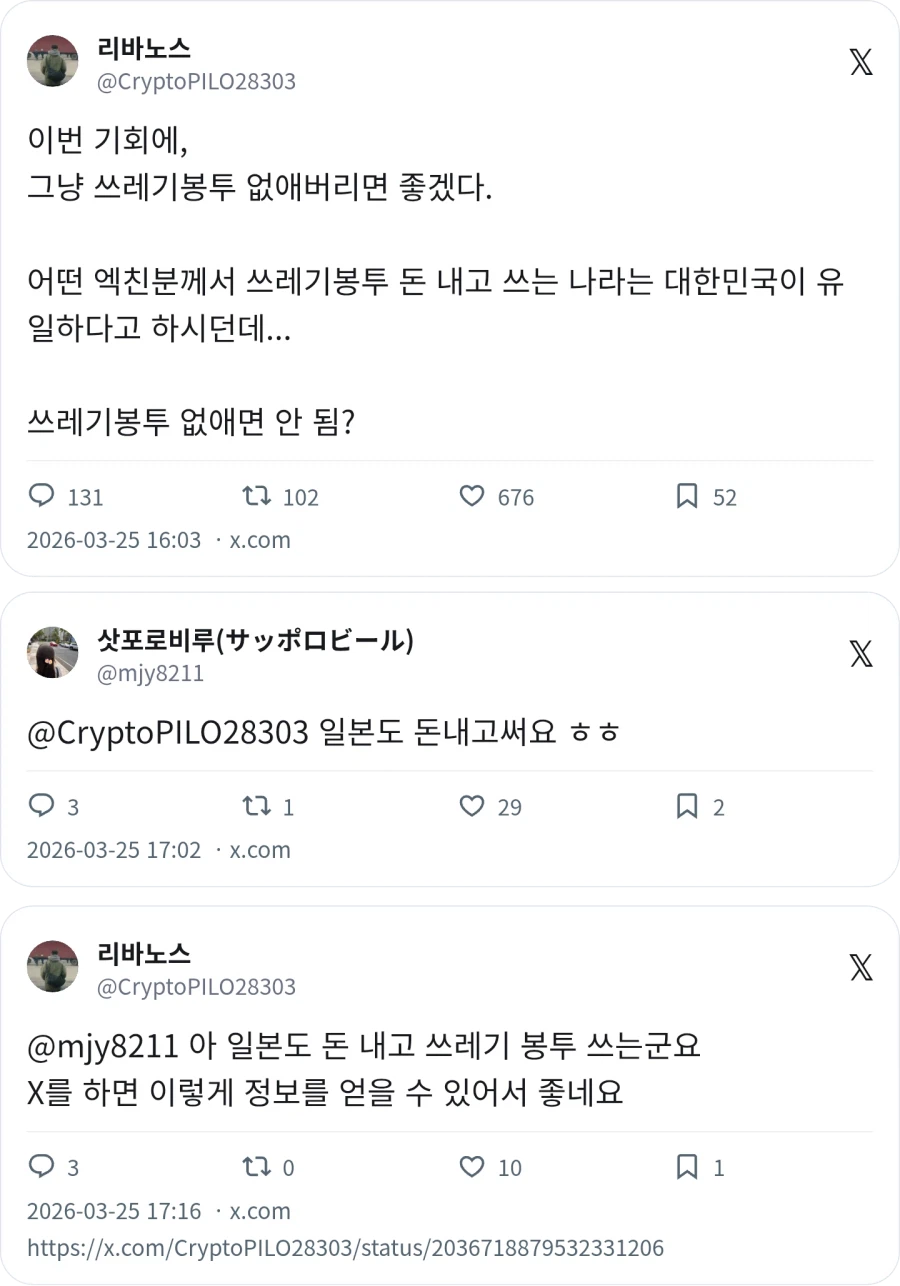Select the reply icon on the @mjy8211 tweet

click(39, 806)
